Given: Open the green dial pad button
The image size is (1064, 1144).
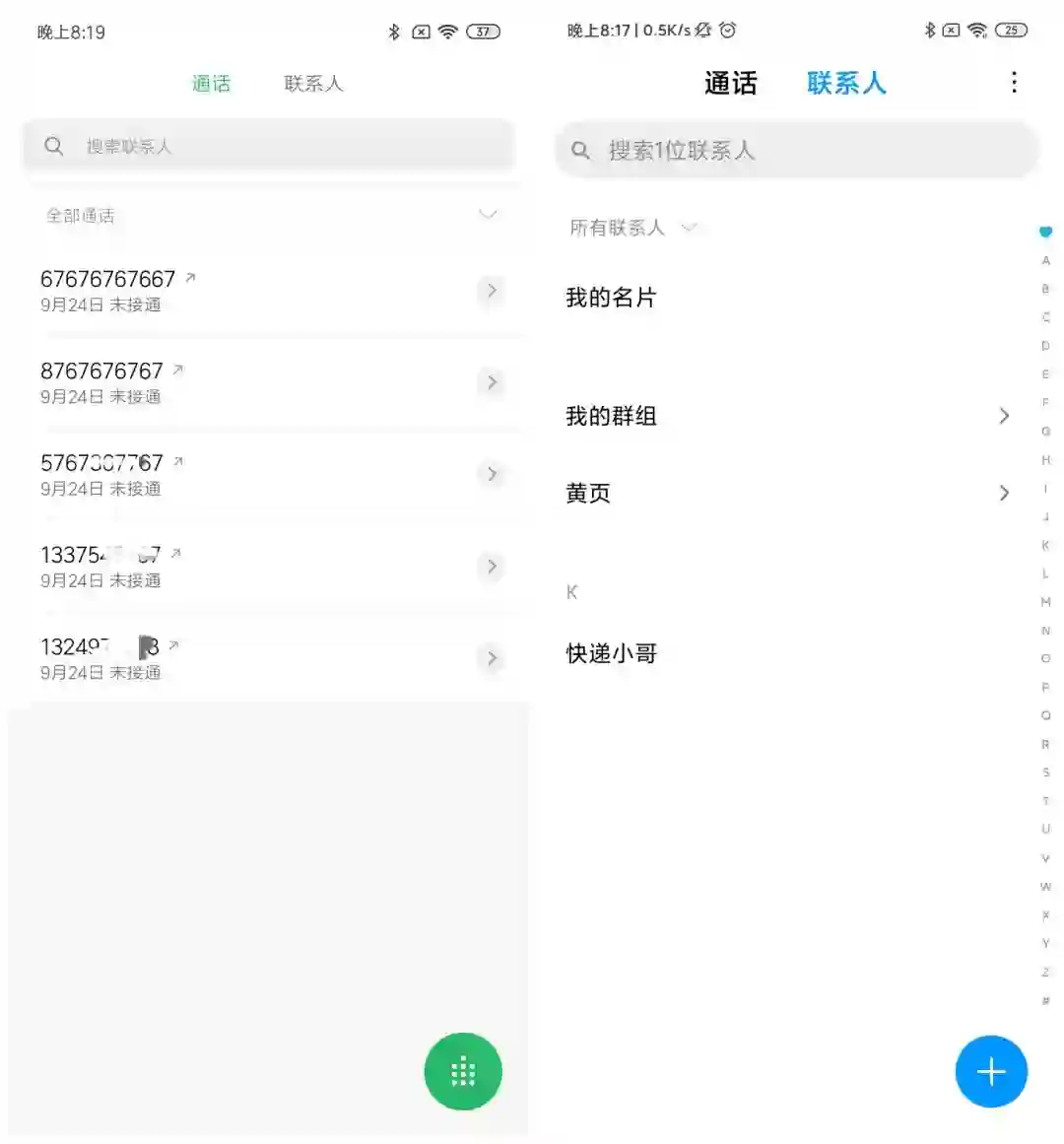Looking at the screenshot, I should point(463,1071).
